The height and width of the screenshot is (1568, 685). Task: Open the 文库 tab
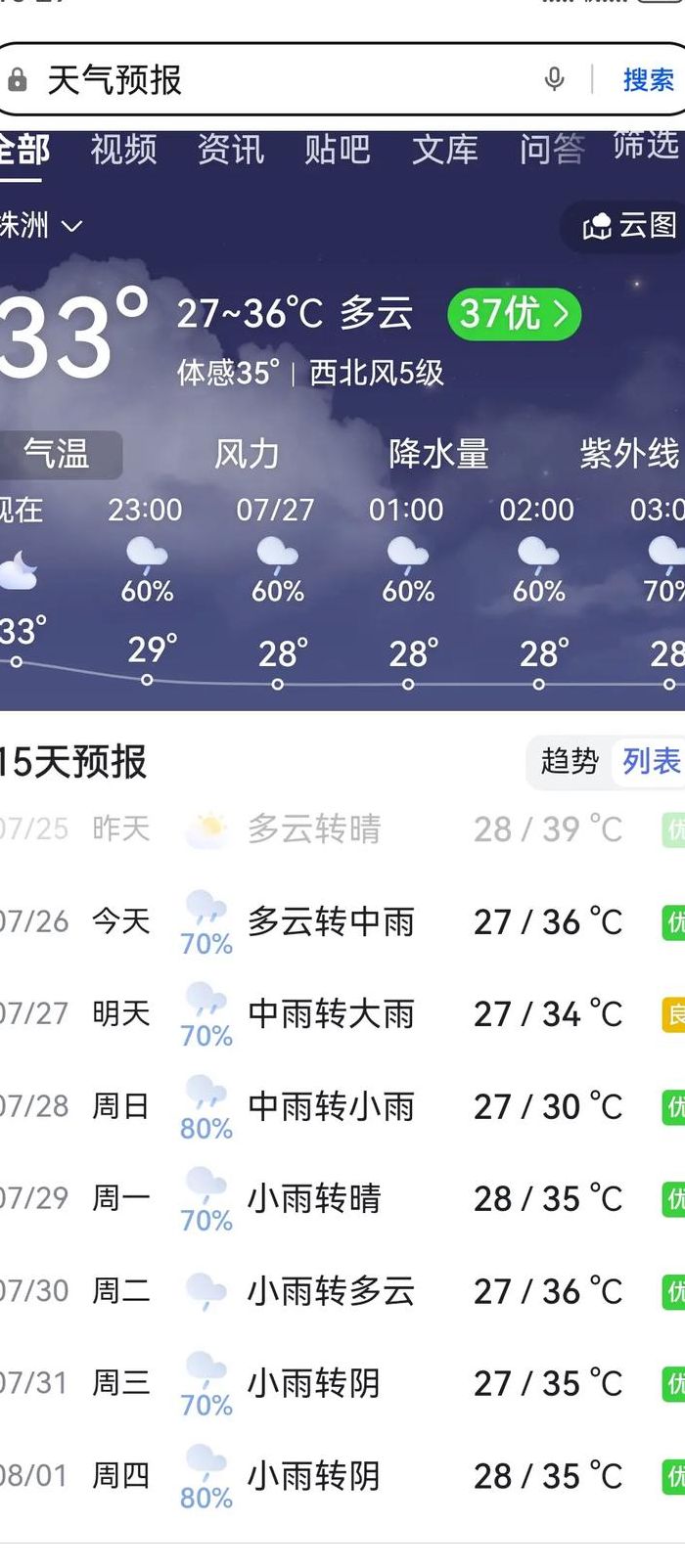(x=445, y=149)
